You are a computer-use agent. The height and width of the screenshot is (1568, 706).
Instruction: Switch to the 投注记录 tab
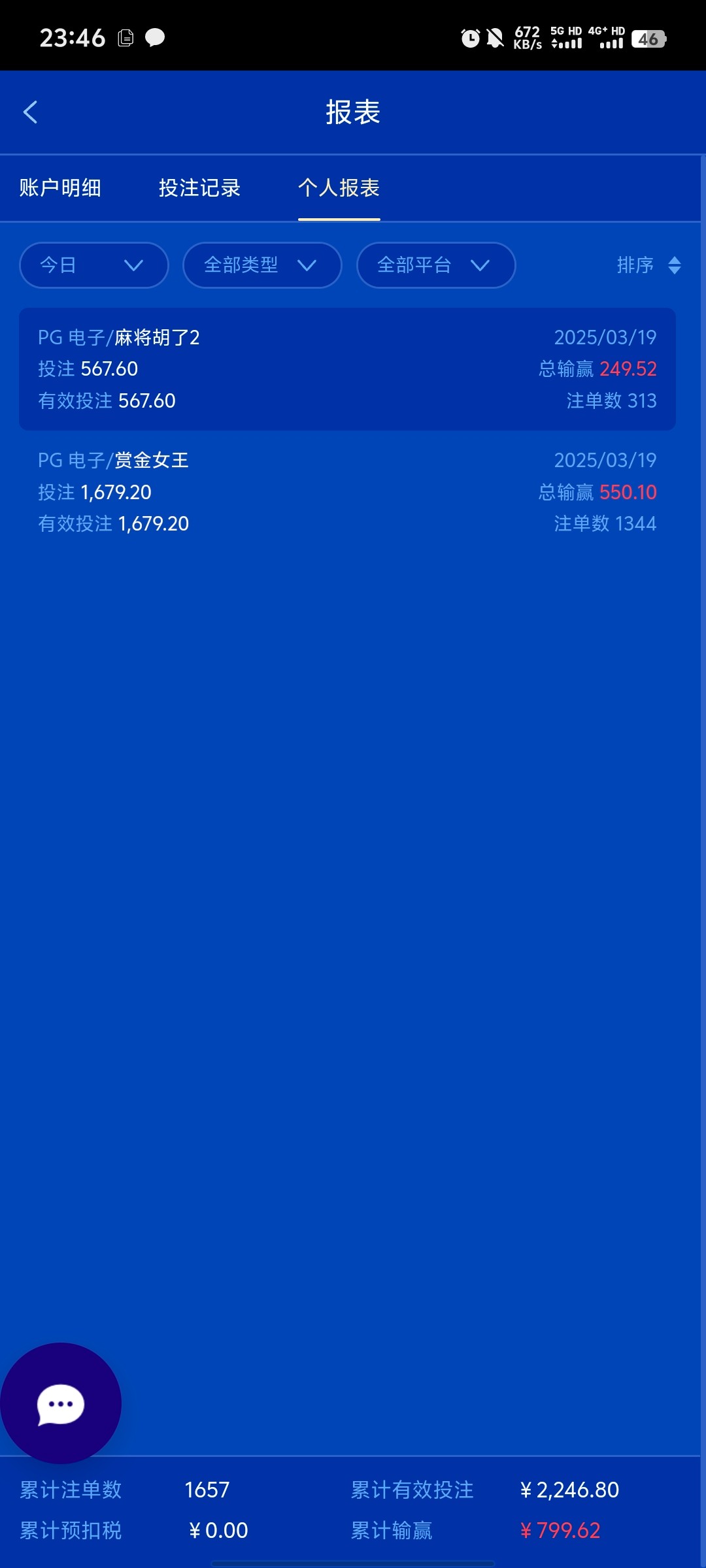coord(199,188)
